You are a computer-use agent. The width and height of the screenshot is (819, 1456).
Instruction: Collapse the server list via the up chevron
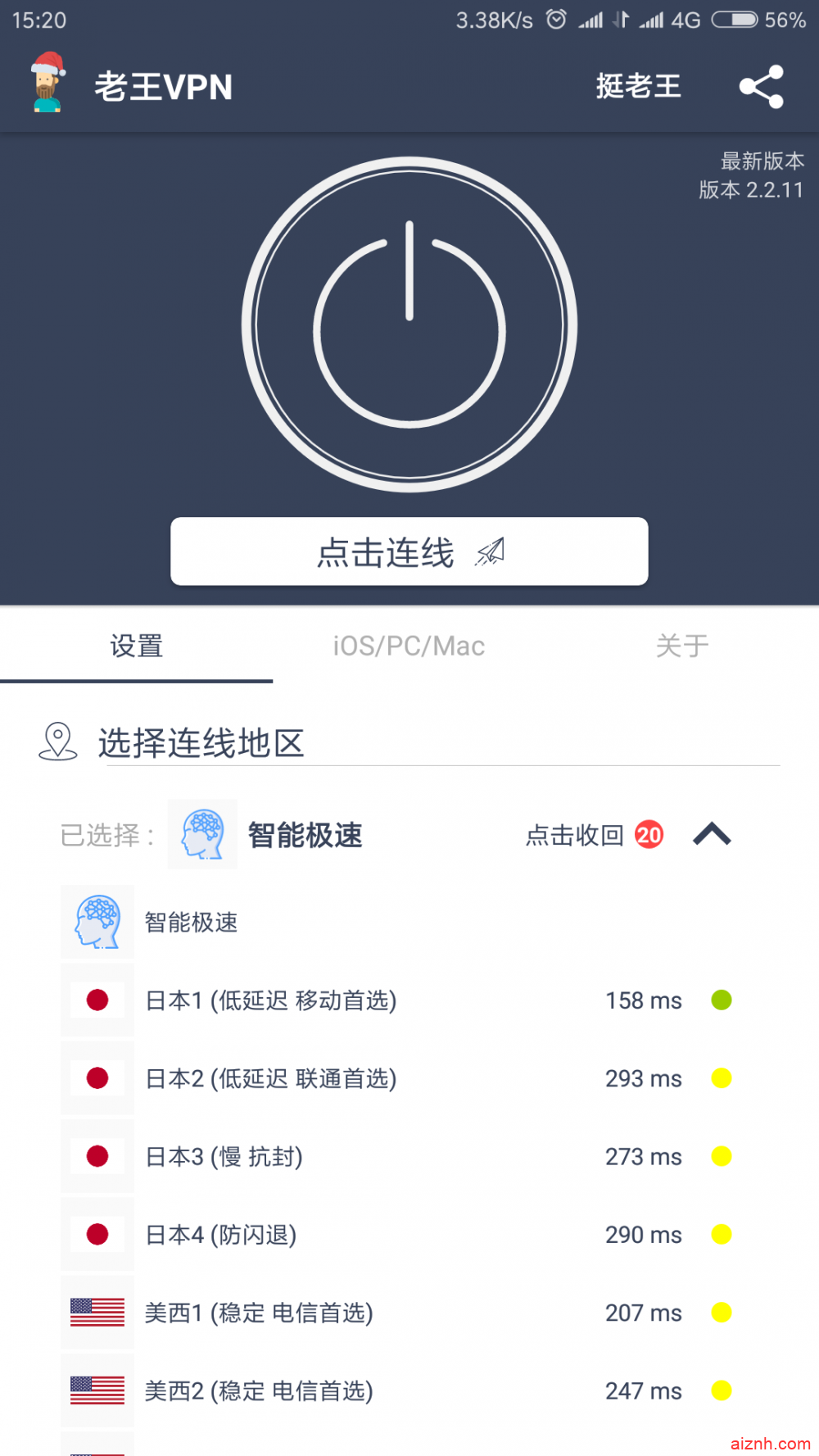point(713,835)
